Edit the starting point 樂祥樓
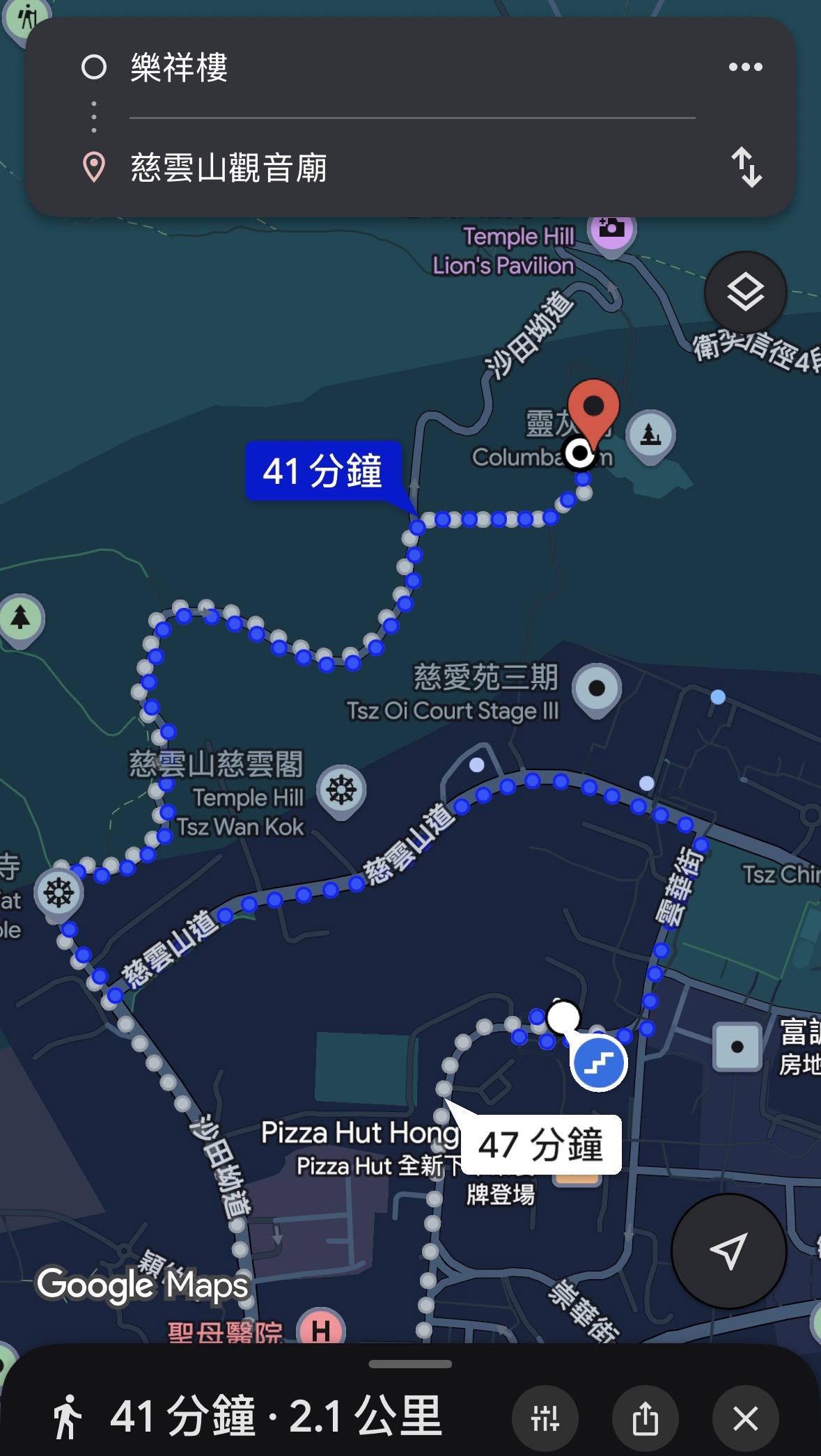 [411, 68]
